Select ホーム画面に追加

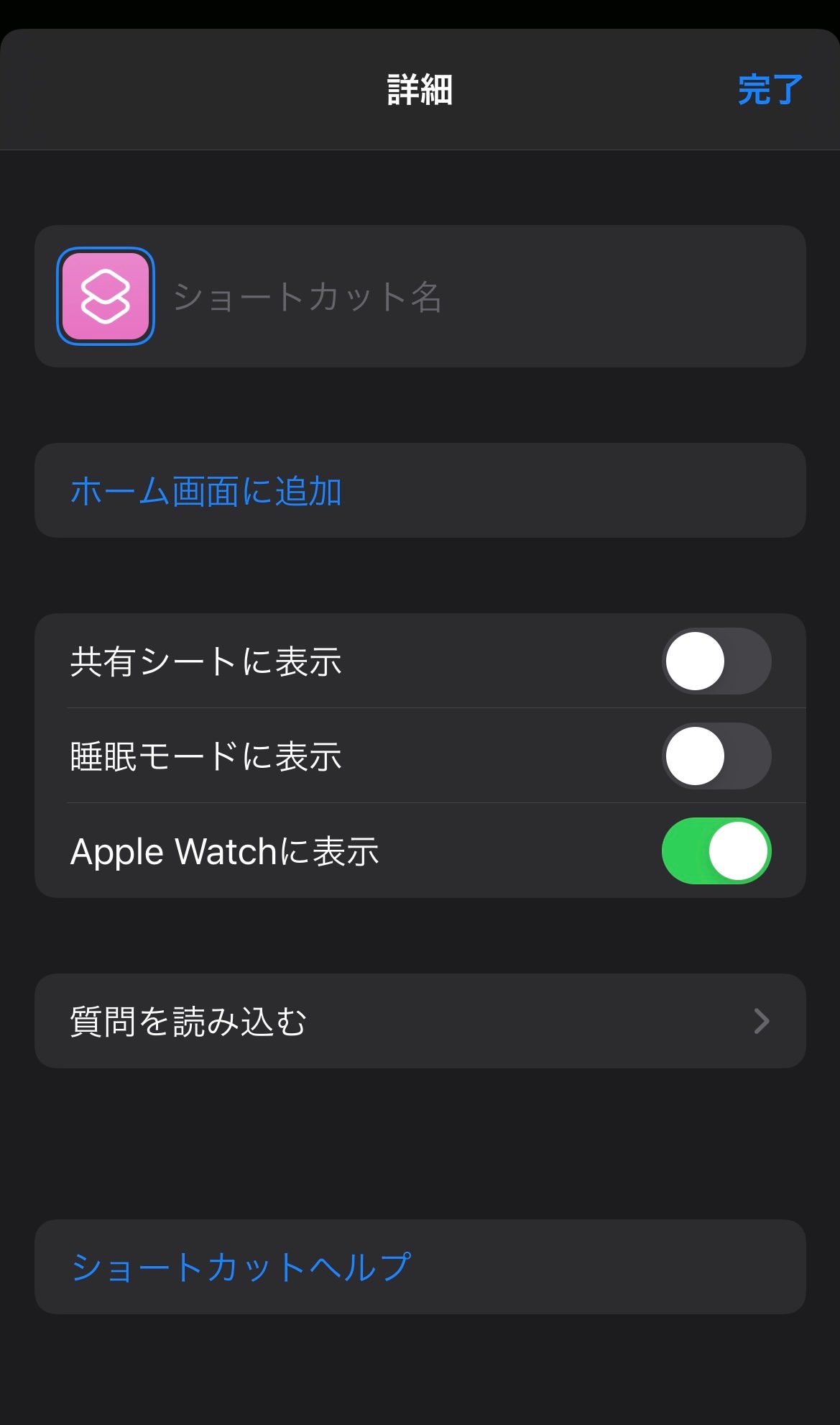coord(206,491)
